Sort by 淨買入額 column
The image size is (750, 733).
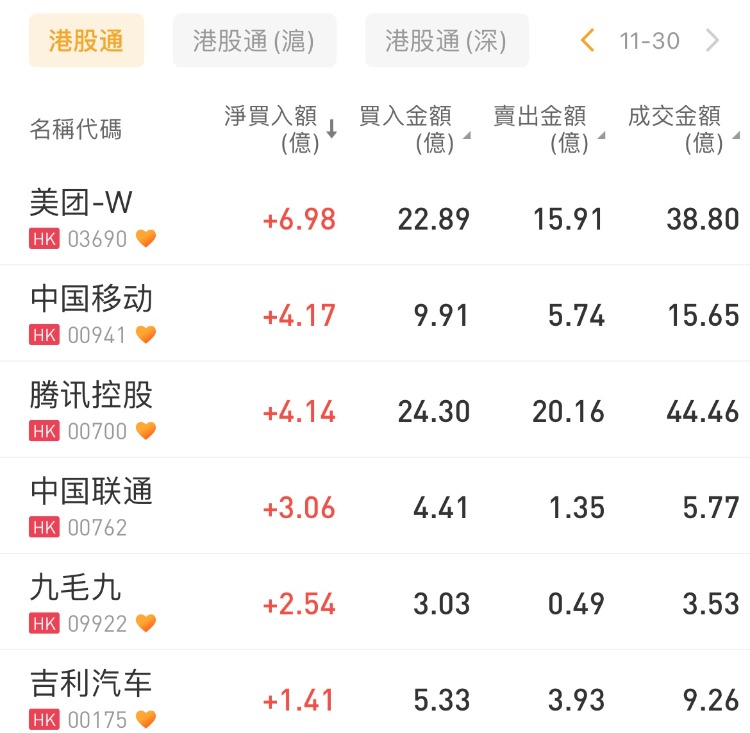tap(280, 130)
